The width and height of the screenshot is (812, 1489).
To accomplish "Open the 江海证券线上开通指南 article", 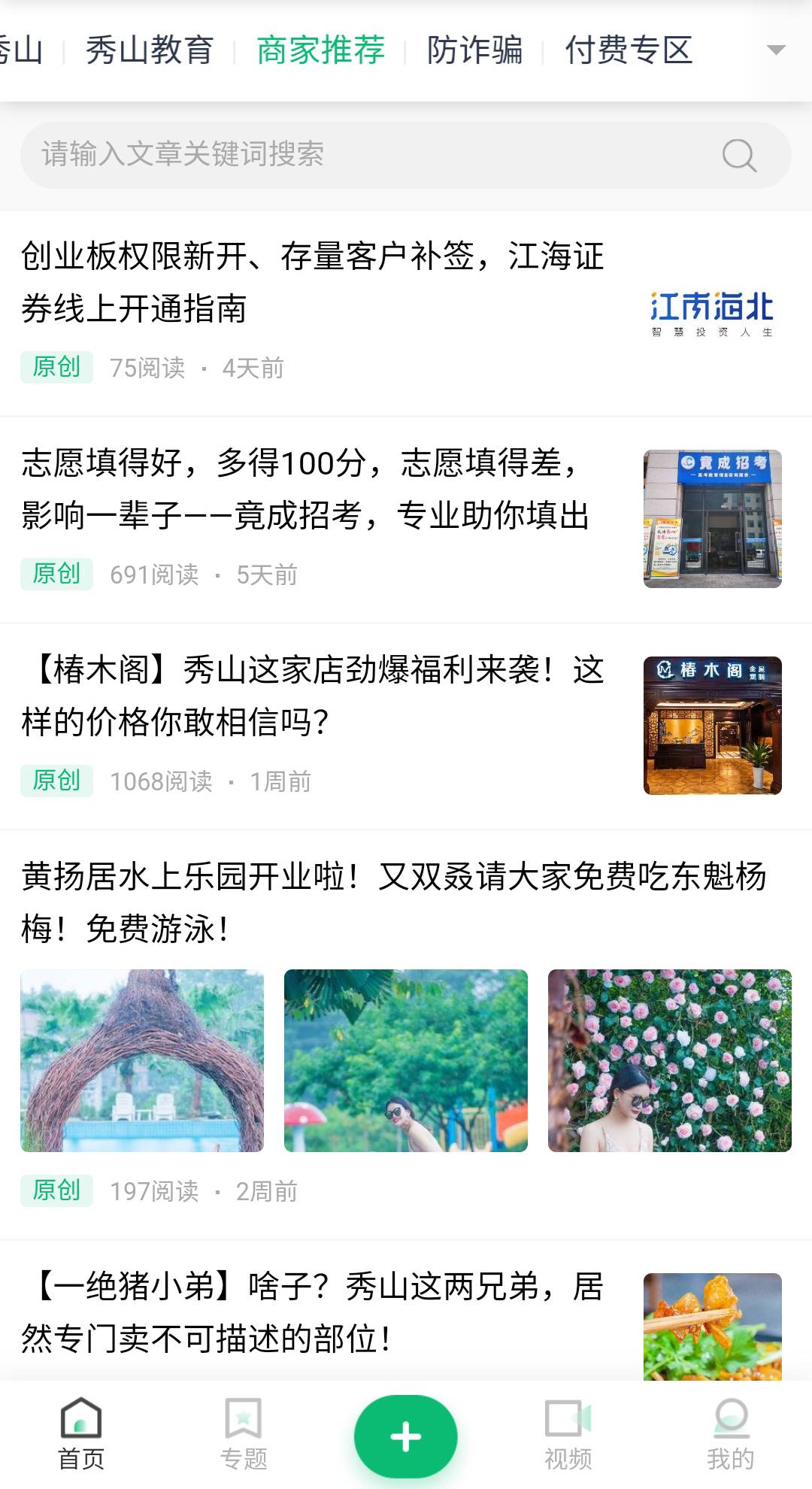I will pyautogui.click(x=312, y=282).
